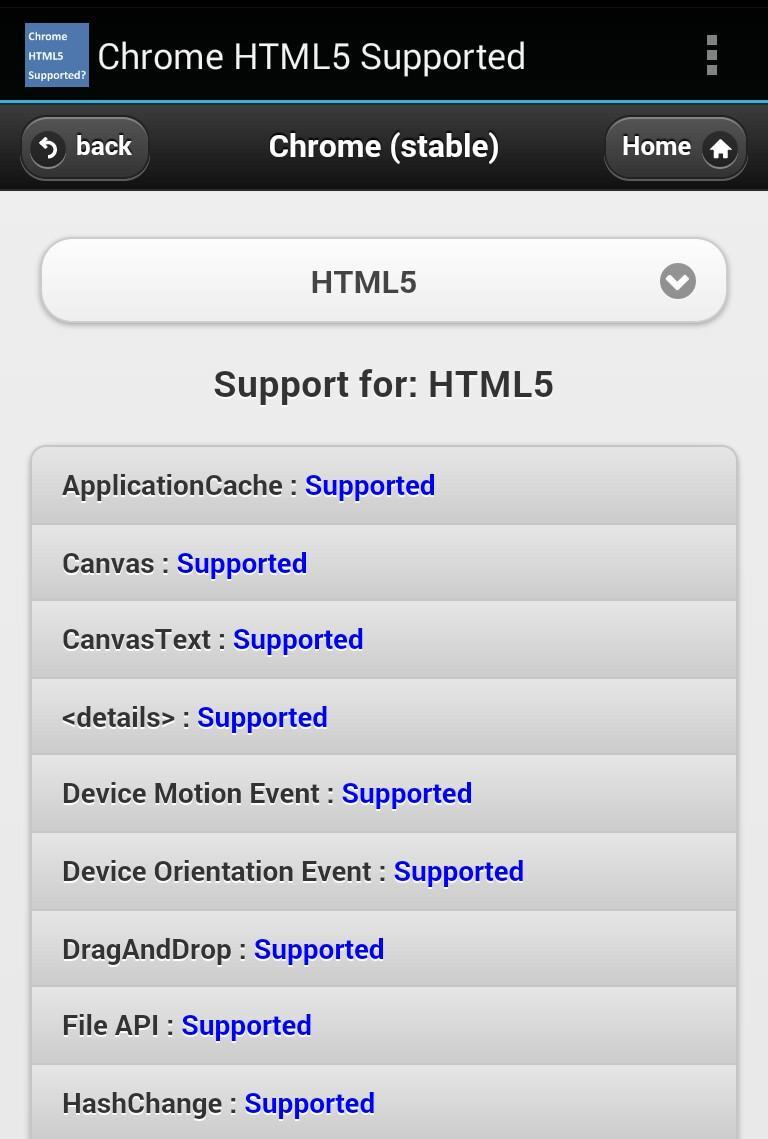Open the <details> support entry

click(x=383, y=717)
